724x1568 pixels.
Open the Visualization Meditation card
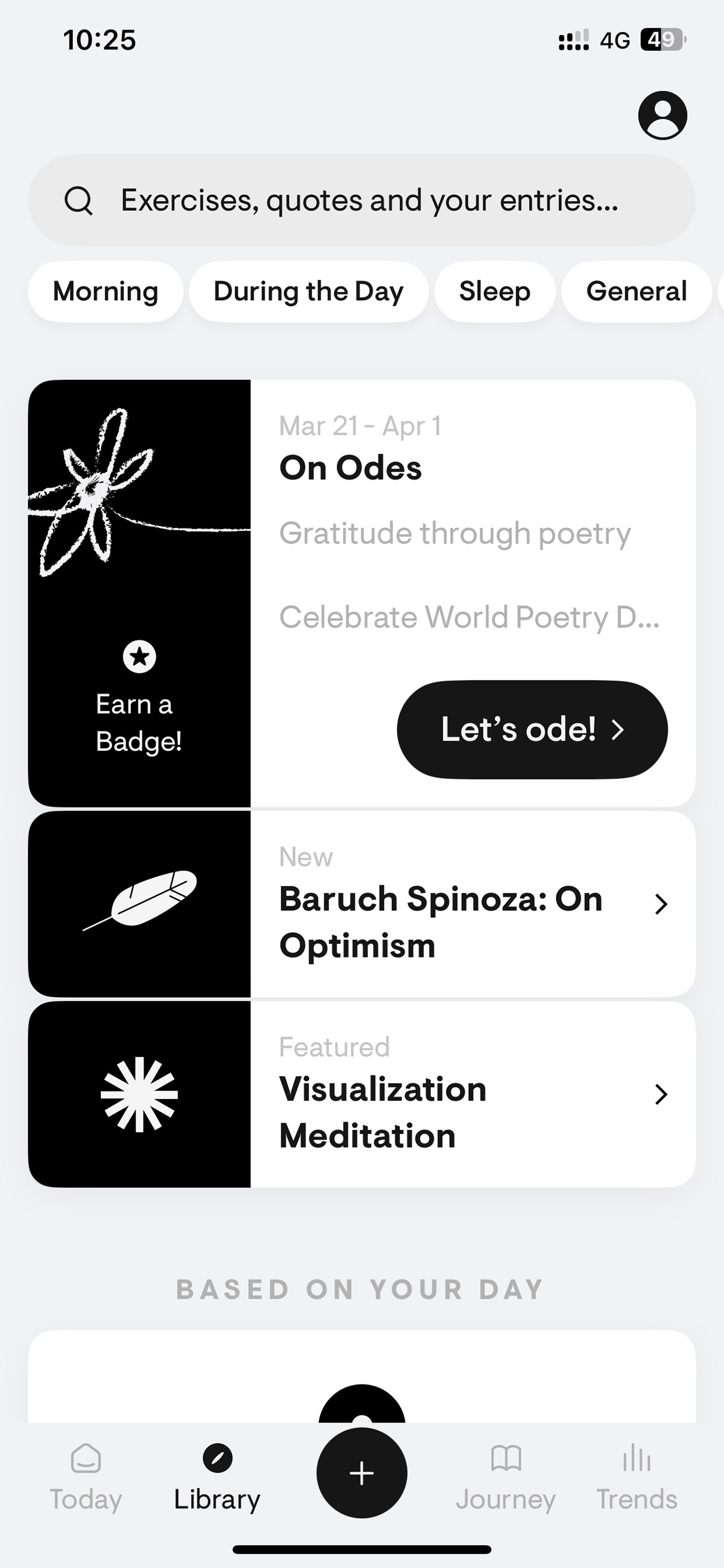362,1094
